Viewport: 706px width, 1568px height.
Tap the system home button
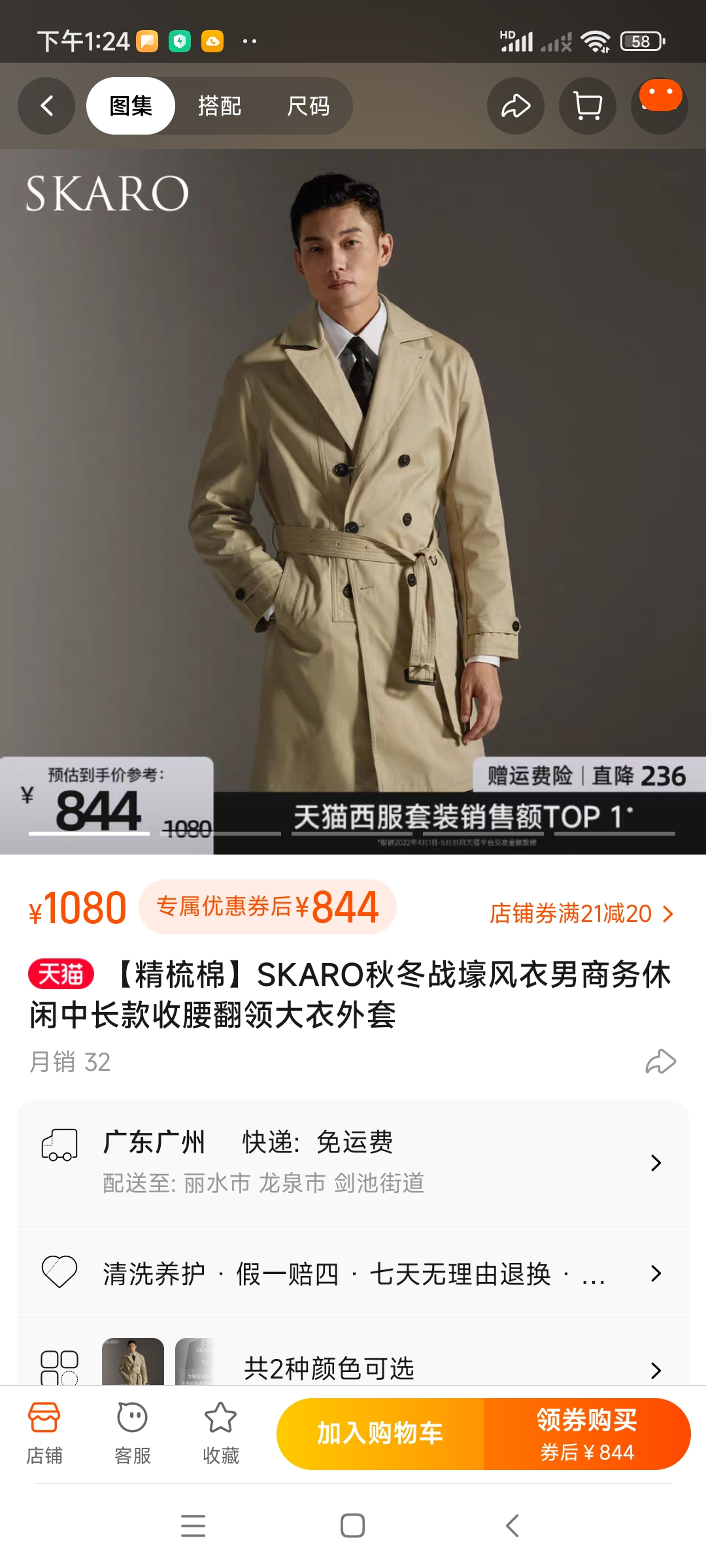click(x=353, y=1526)
